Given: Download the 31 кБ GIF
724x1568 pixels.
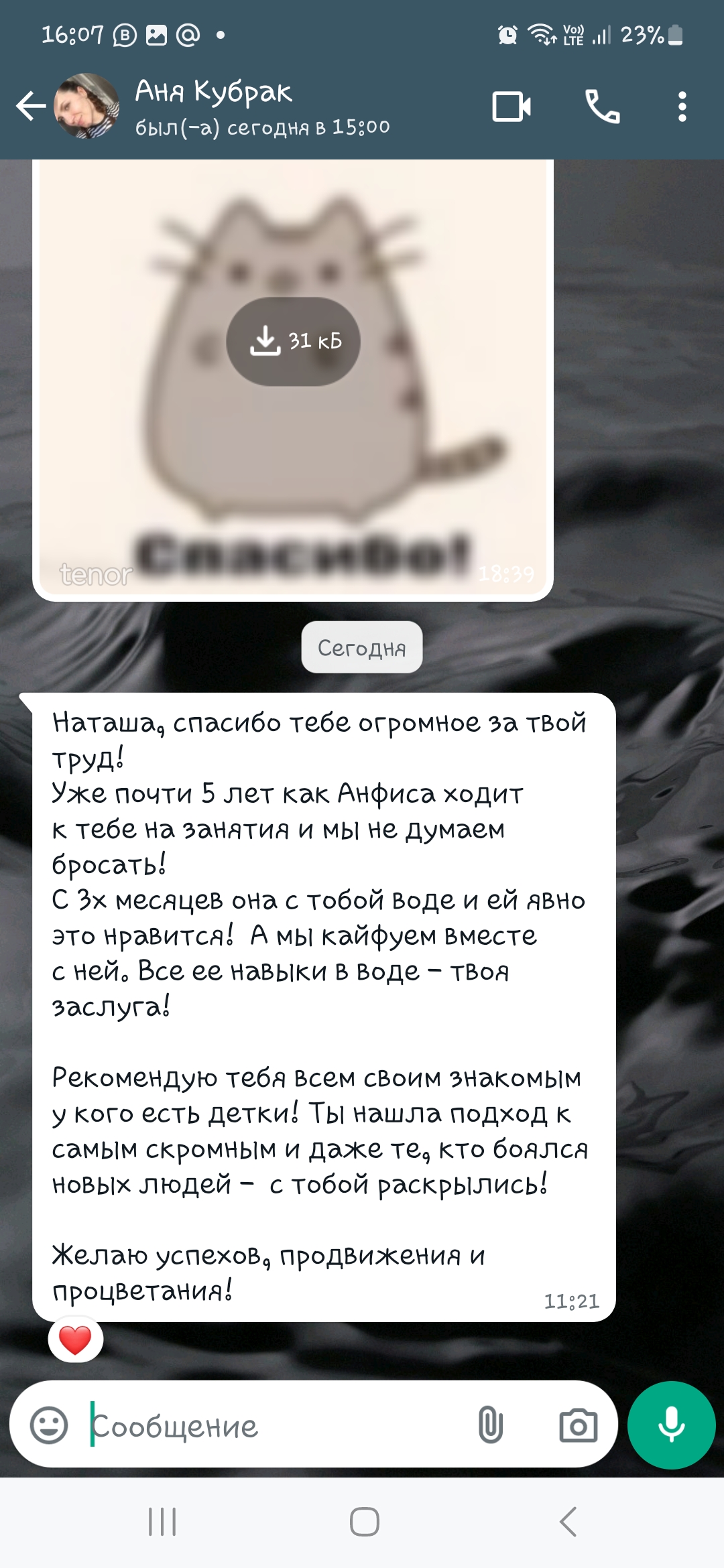Looking at the screenshot, I should tap(293, 341).
